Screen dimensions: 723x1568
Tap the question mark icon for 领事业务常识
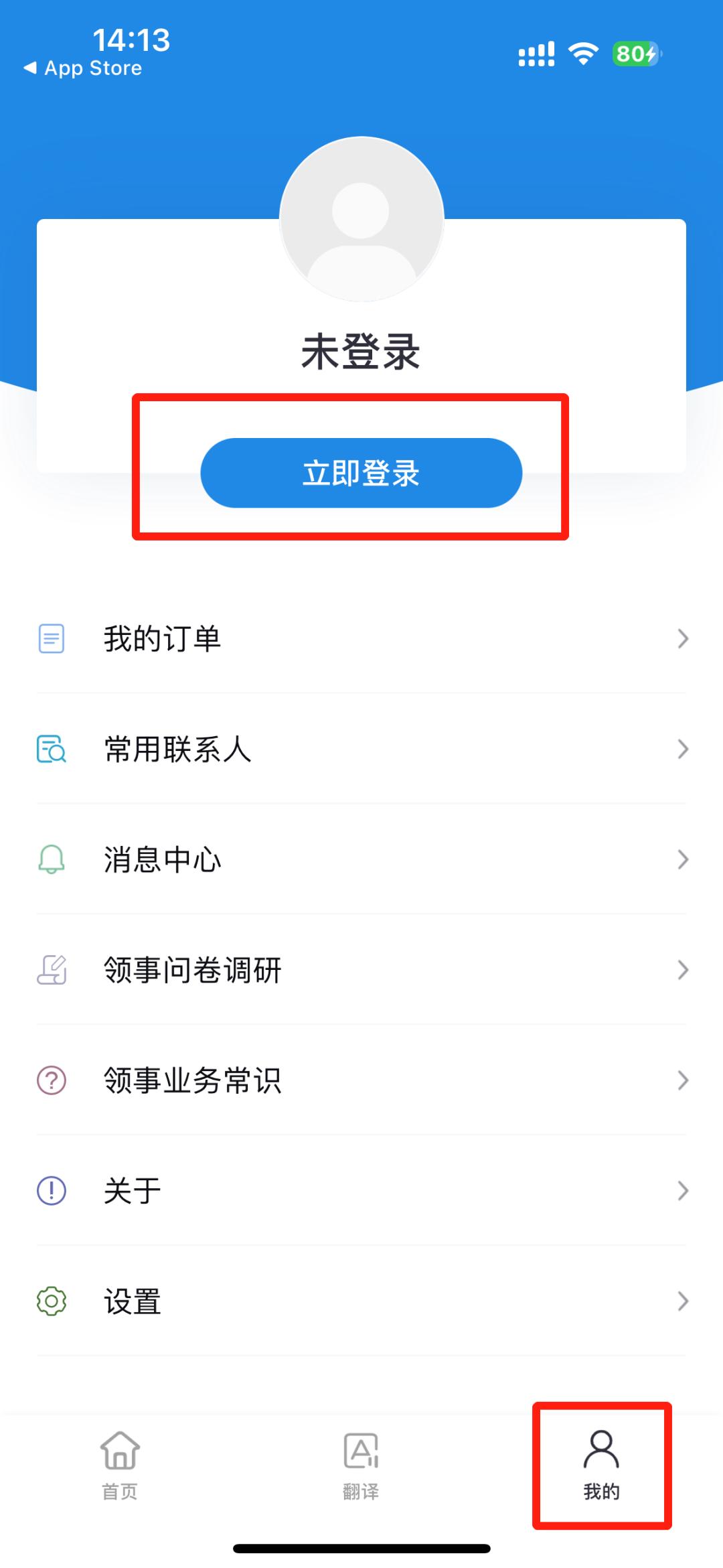click(x=50, y=1079)
